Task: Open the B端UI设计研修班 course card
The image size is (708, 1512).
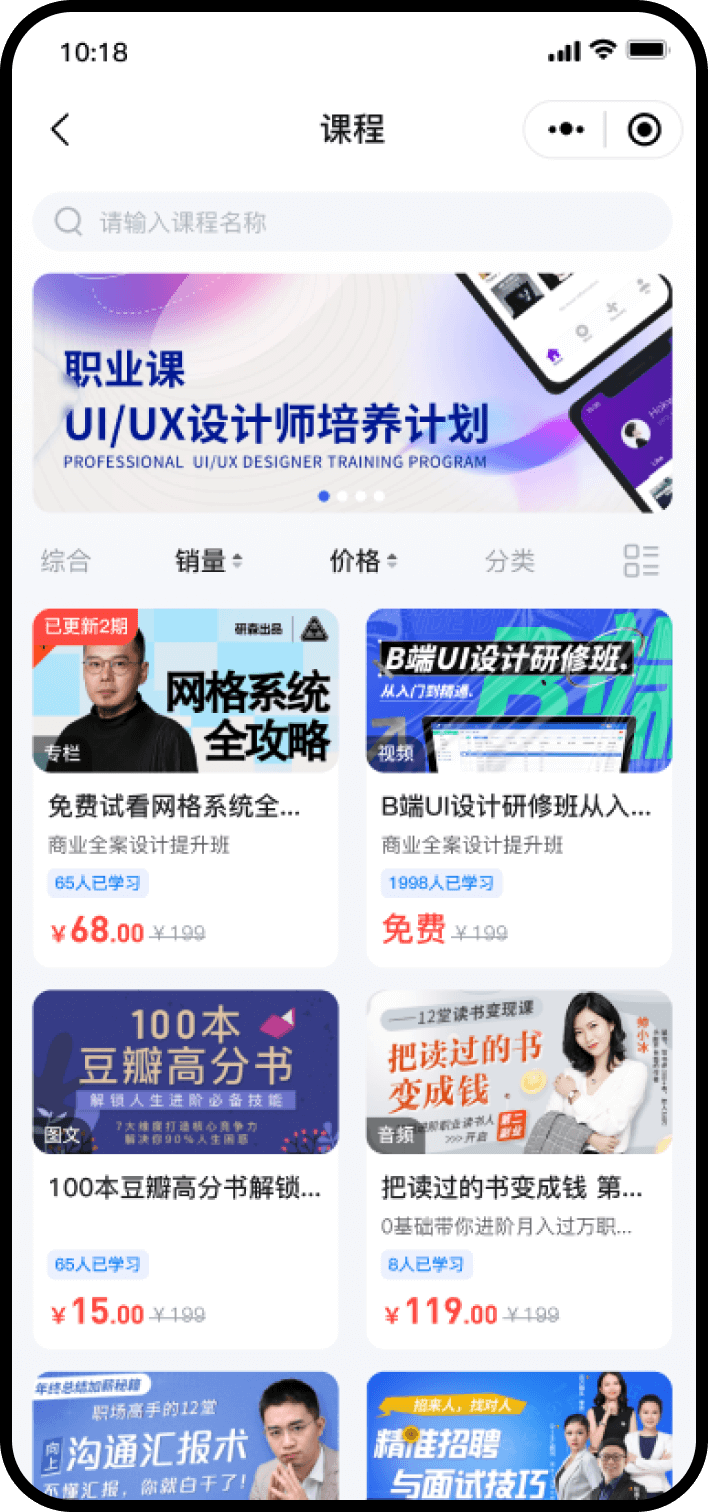Action: [x=519, y=787]
